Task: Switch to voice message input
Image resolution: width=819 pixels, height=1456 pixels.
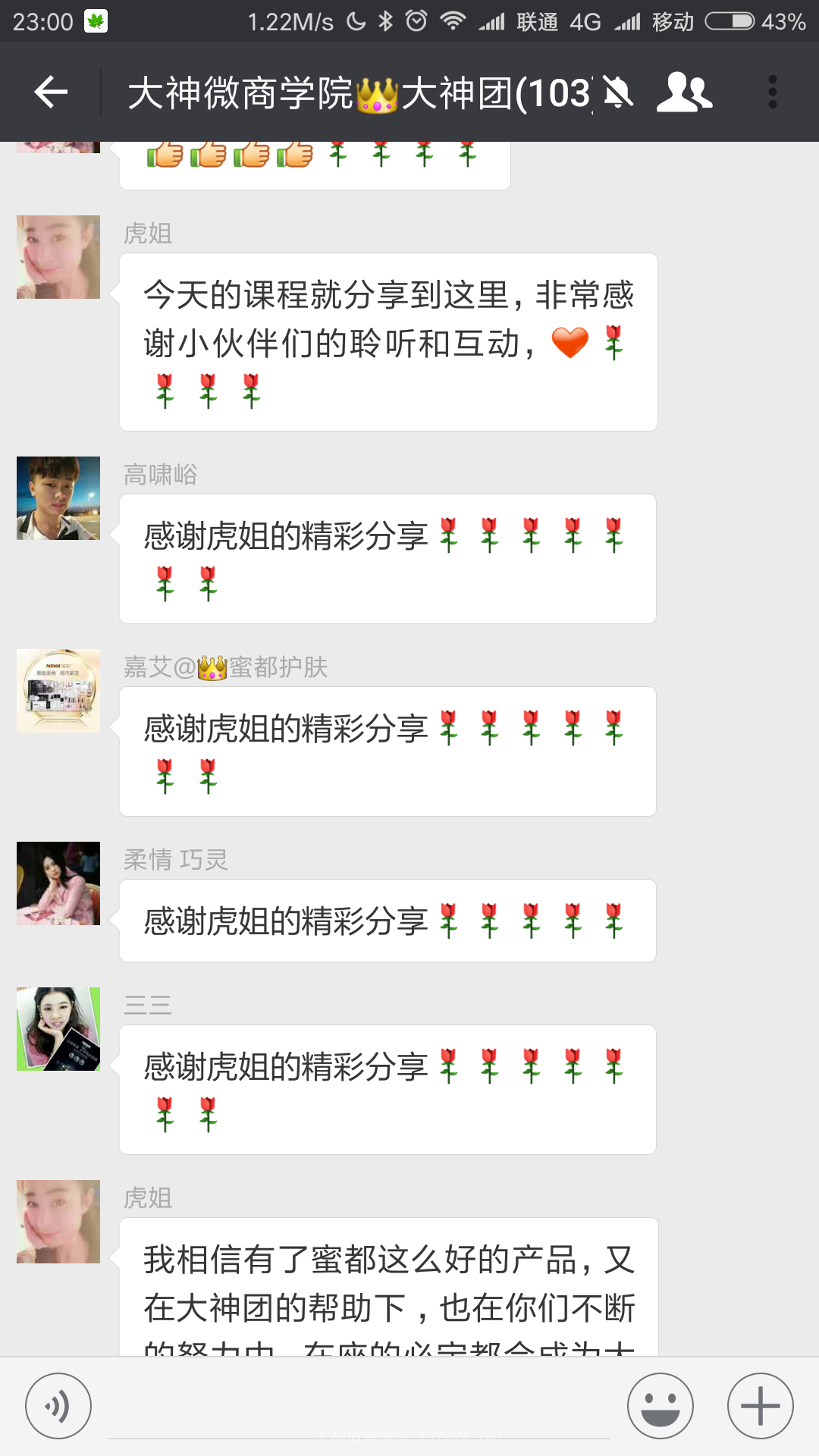Action: pyautogui.click(x=58, y=1405)
